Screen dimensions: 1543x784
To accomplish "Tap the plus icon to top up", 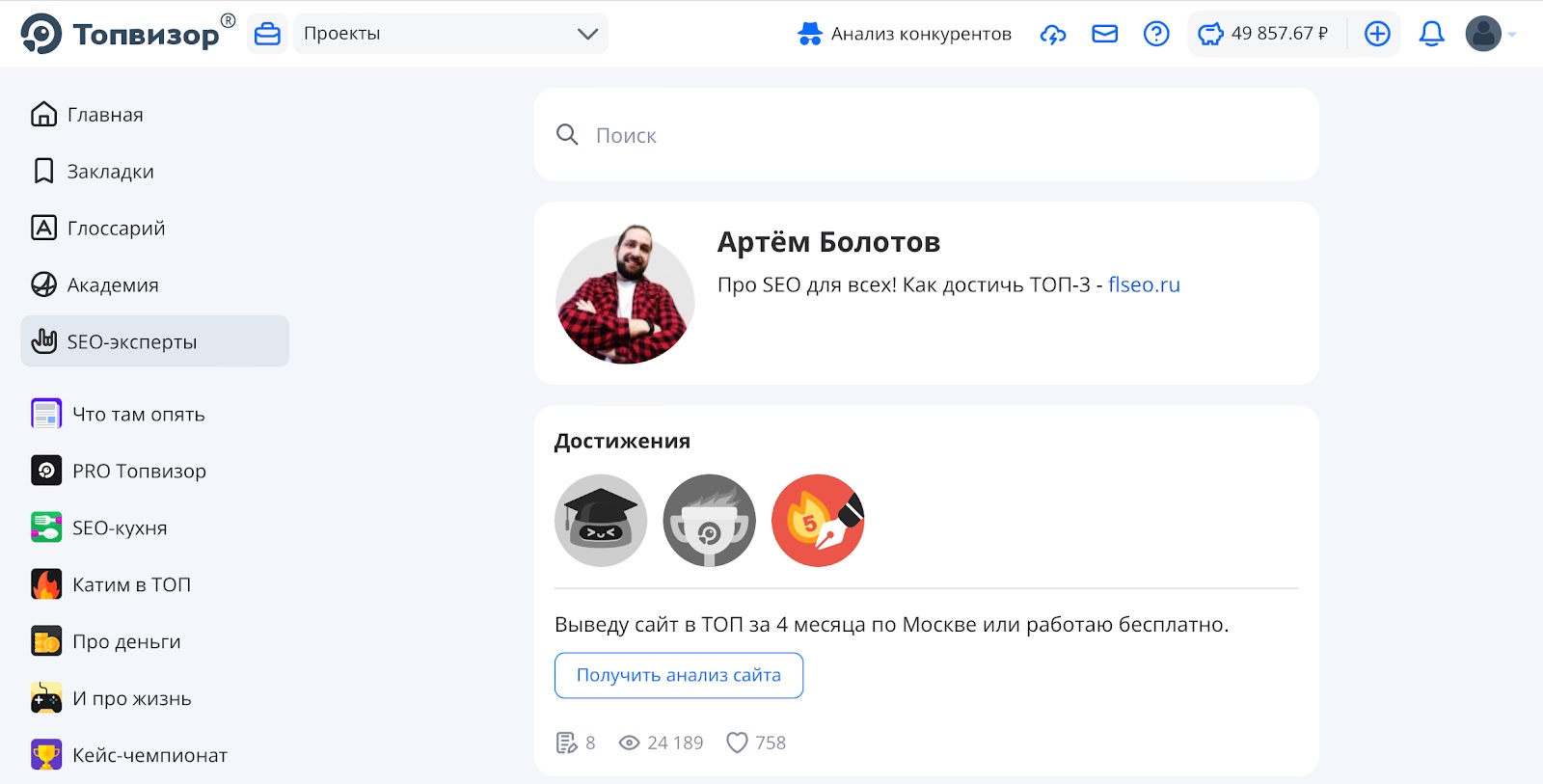I will [x=1377, y=34].
